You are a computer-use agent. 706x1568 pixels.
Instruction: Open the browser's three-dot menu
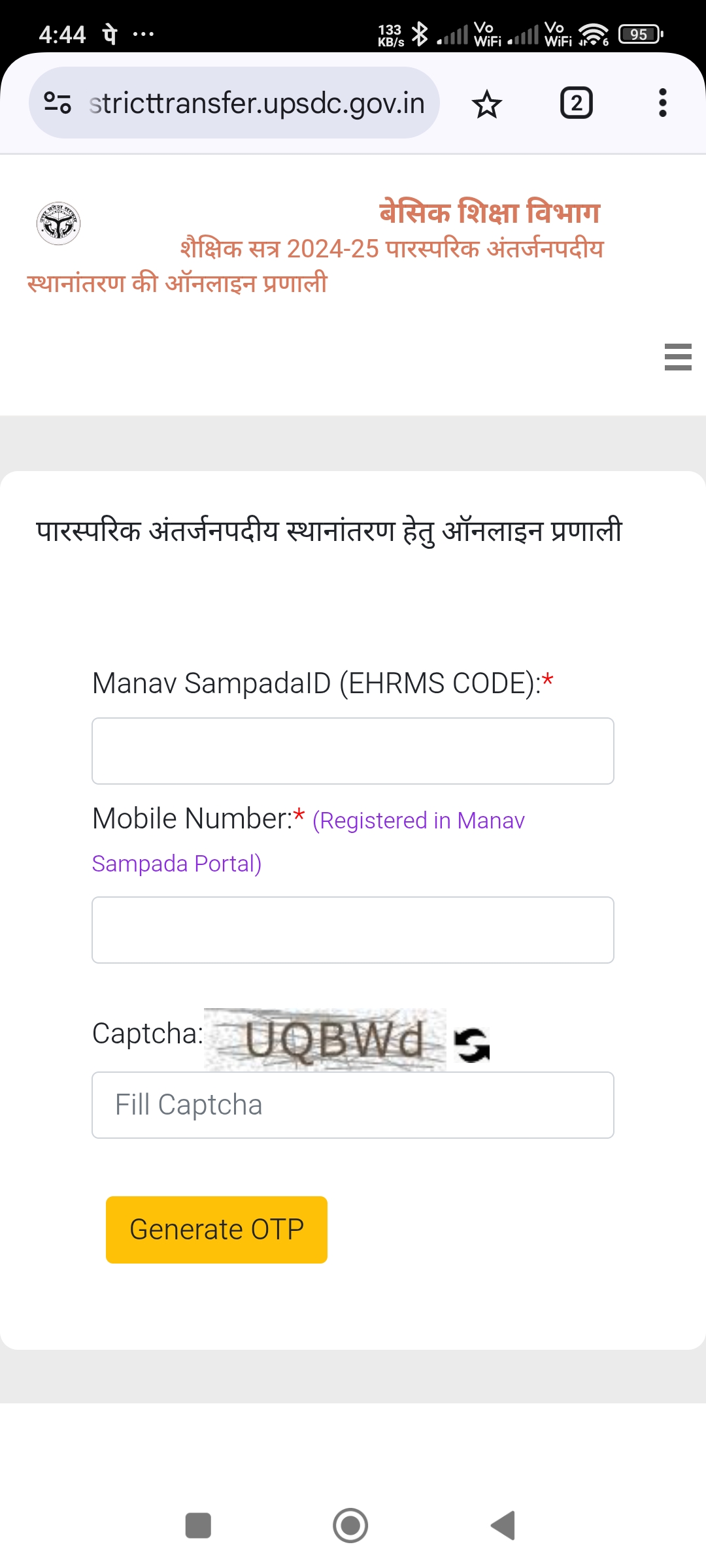pos(663,103)
